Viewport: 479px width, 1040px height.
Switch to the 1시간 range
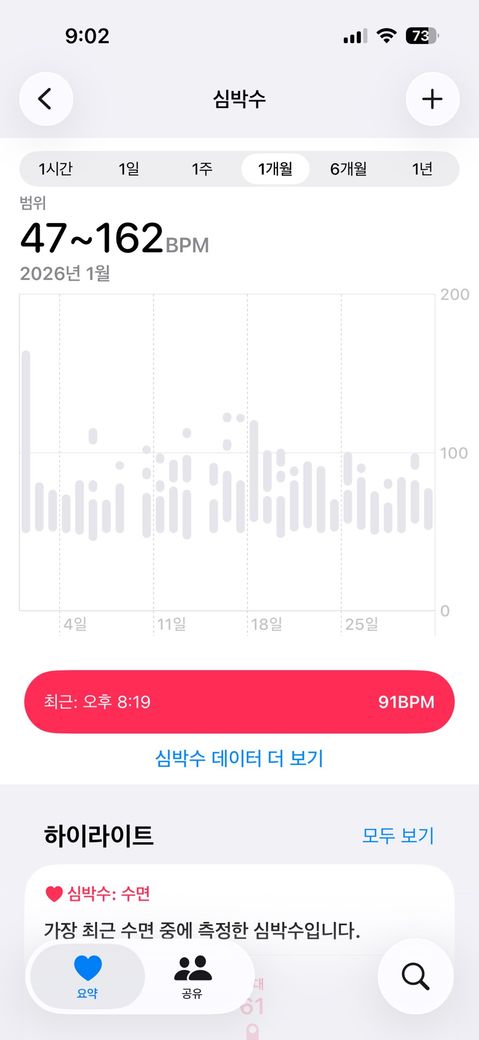(x=55, y=169)
